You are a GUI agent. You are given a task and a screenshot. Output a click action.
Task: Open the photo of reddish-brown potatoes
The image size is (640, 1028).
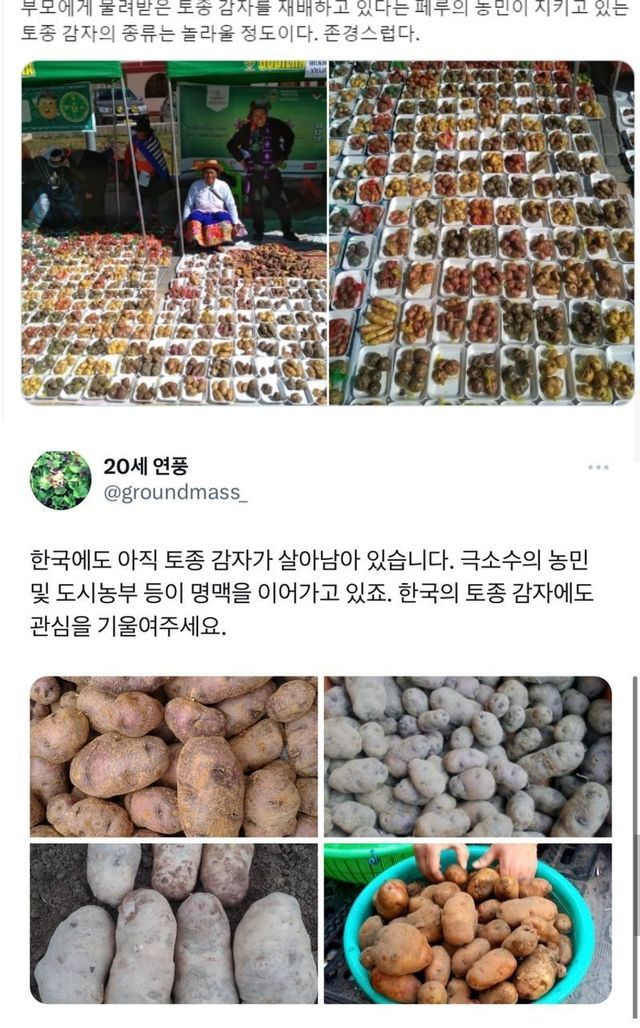174,757
